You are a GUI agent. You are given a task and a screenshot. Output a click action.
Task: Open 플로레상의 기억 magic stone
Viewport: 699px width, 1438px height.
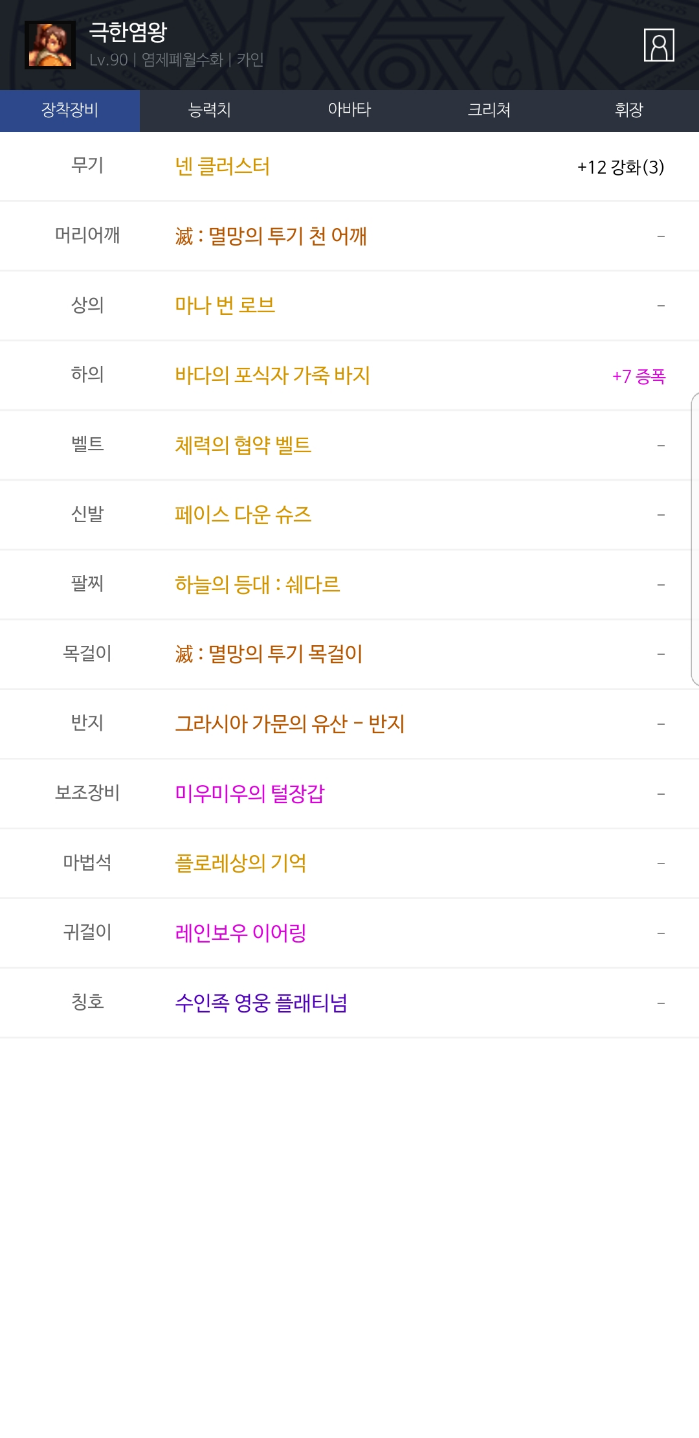pyautogui.click(x=240, y=862)
